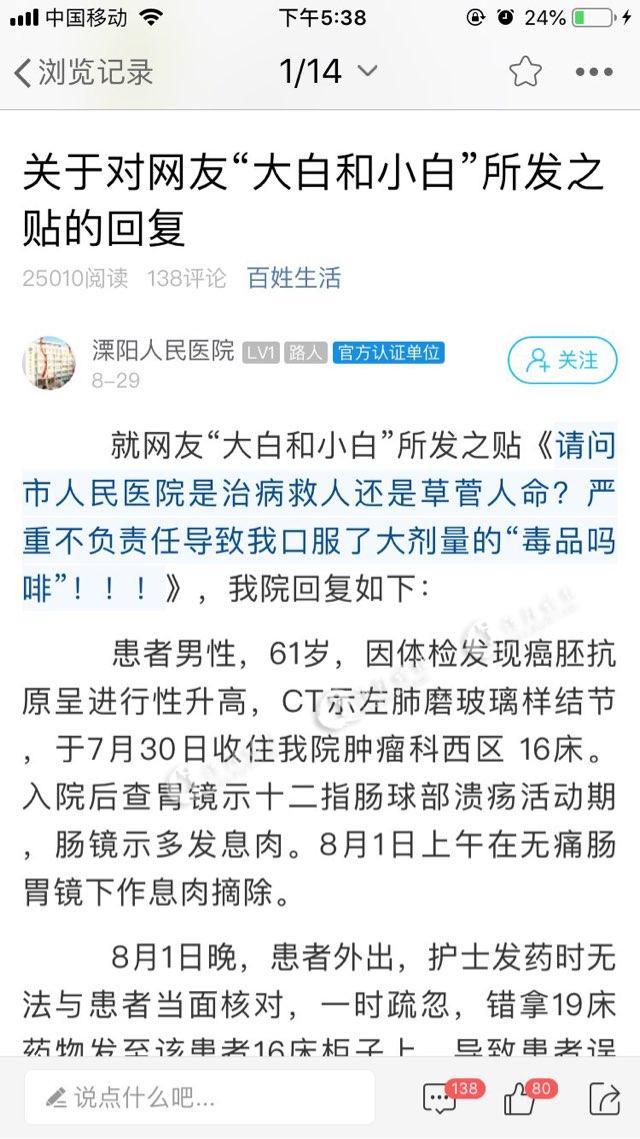This screenshot has width=640, height=1139.
Task: Open the three-dot overflow menu
Action: pyautogui.click(x=594, y=72)
